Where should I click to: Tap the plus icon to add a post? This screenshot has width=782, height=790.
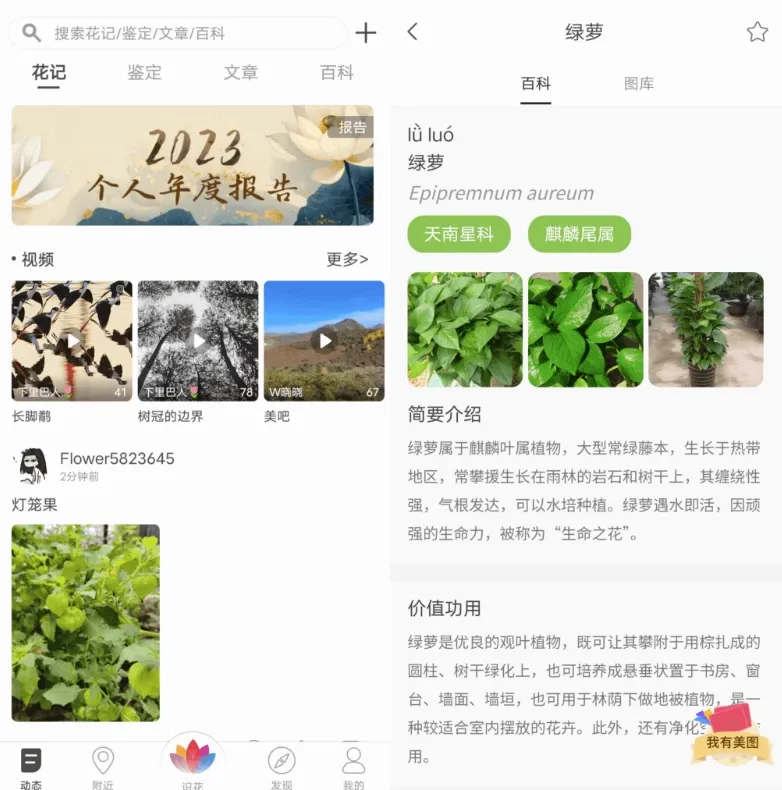(x=366, y=33)
